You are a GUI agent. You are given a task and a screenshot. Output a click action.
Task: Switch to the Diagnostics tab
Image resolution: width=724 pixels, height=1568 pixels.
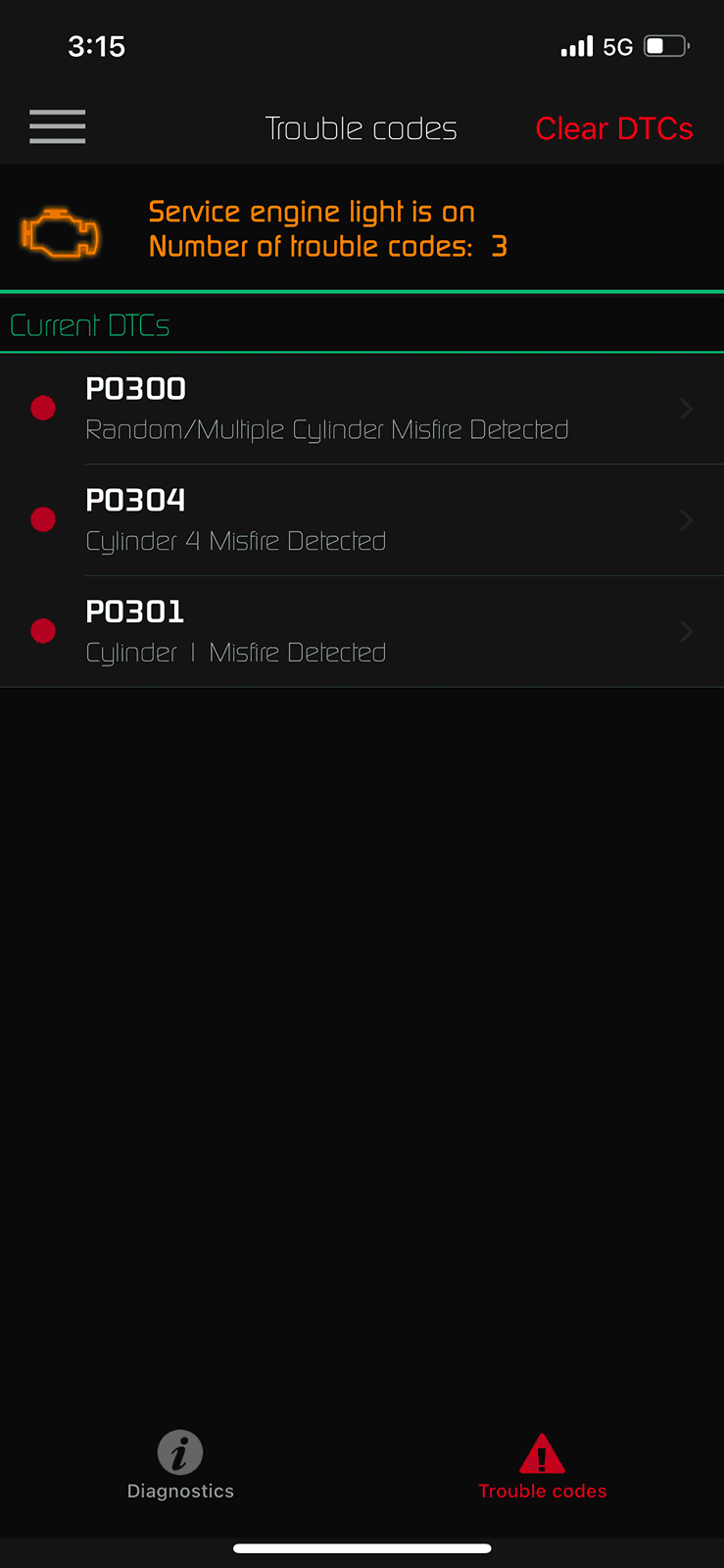180,1466
